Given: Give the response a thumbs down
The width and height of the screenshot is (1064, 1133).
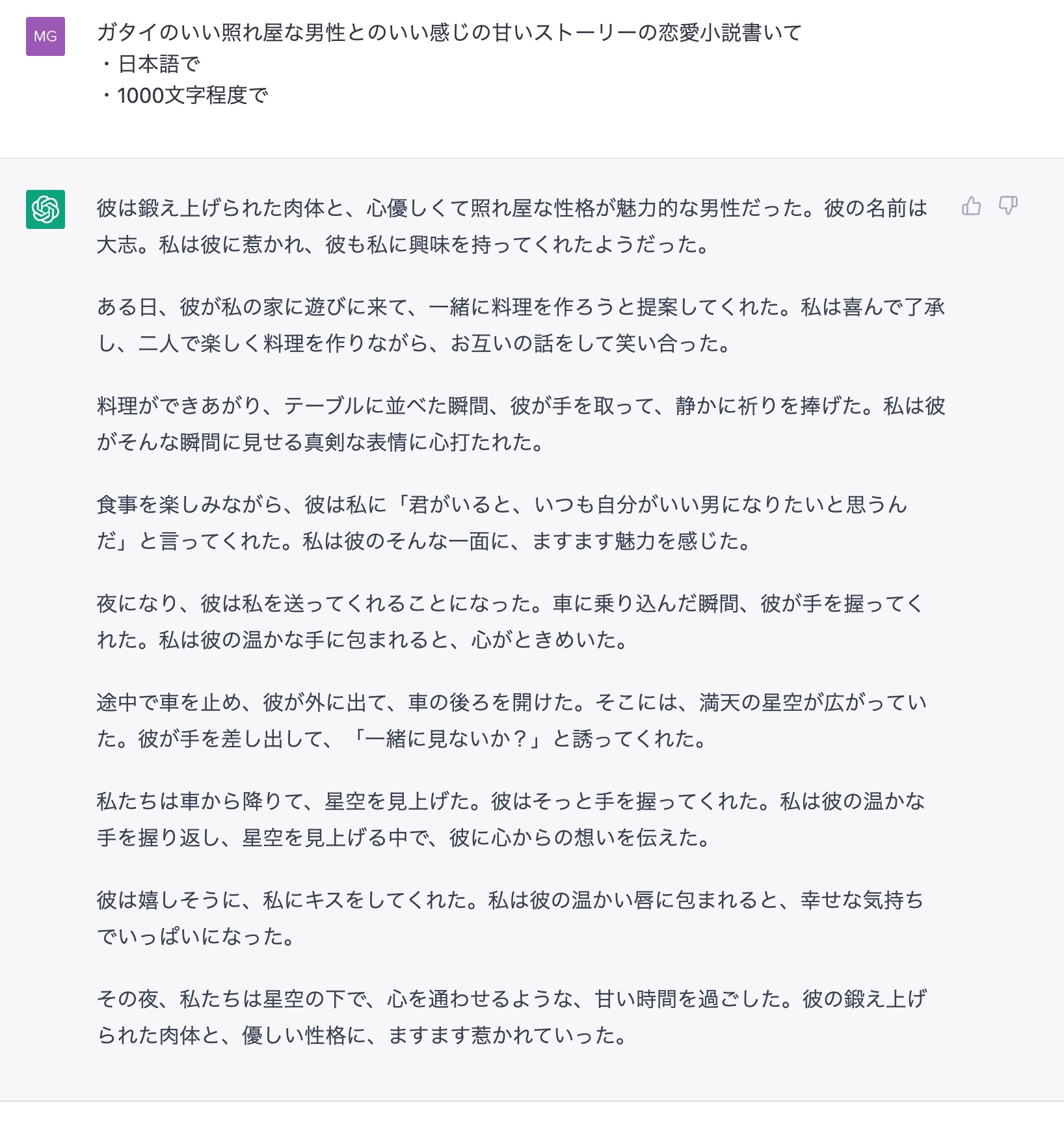Looking at the screenshot, I should [x=1007, y=206].
